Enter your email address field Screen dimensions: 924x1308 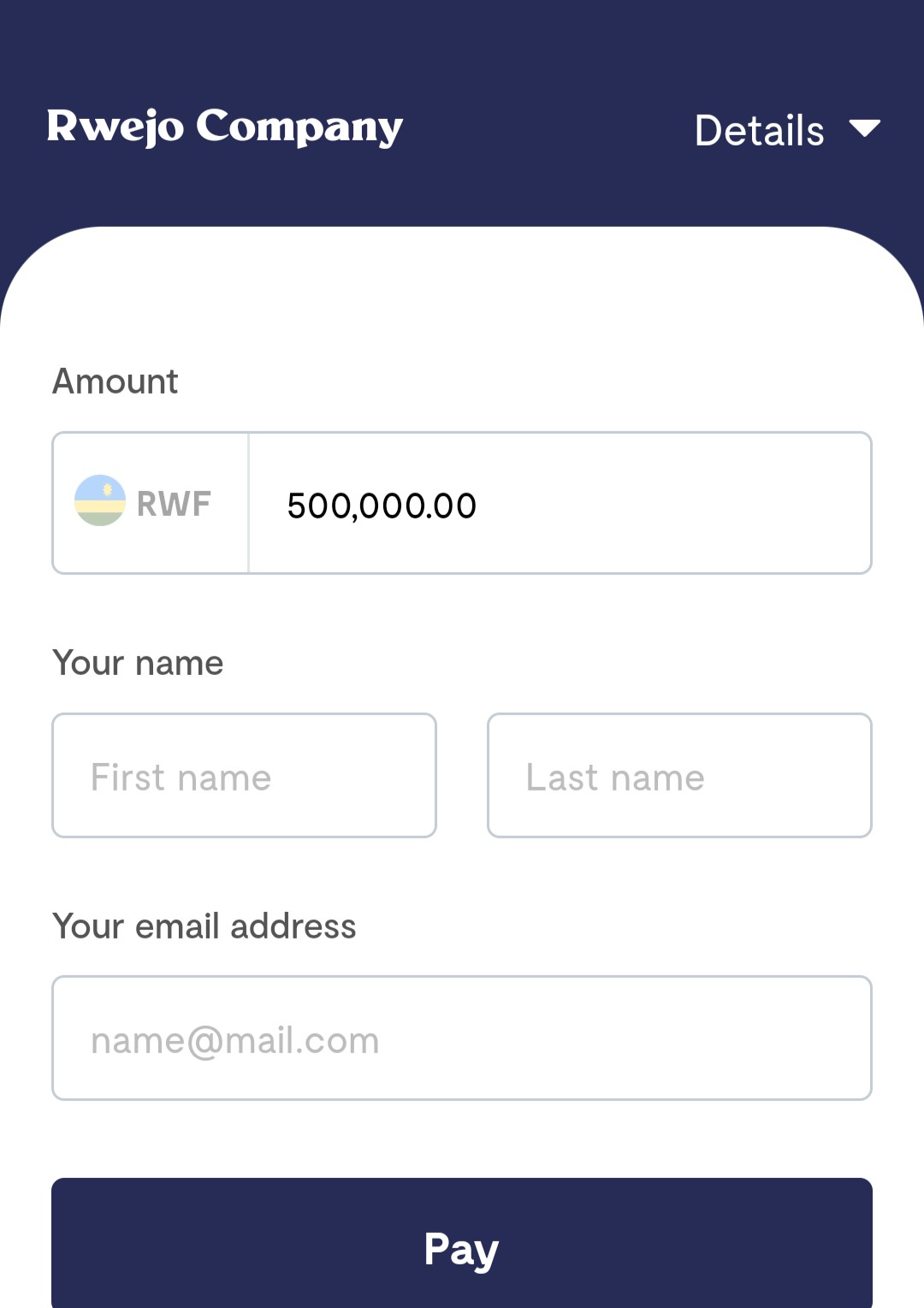tap(462, 1039)
